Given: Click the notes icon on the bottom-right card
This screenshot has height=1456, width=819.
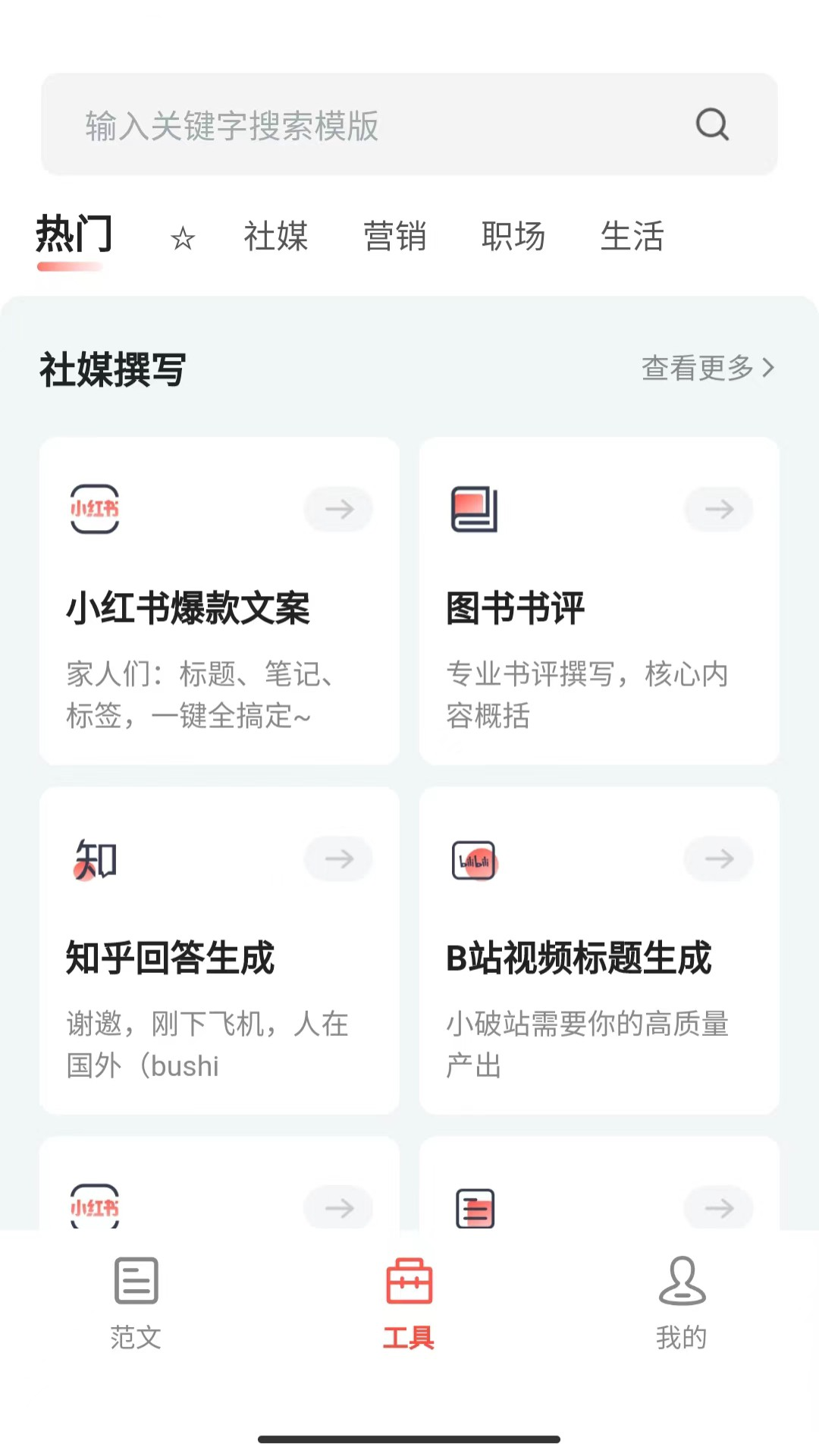Looking at the screenshot, I should [474, 1208].
